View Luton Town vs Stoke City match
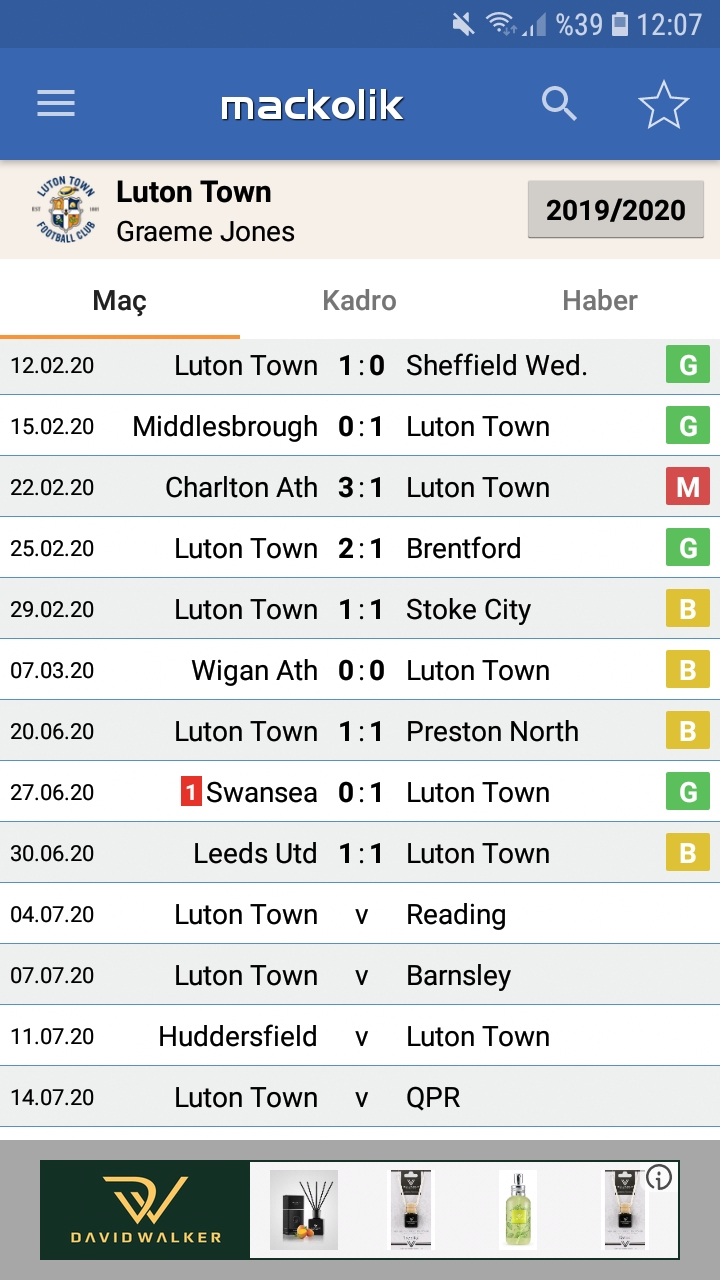Screen dimensions: 720x1280 pyautogui.click(x=360, y=609)
